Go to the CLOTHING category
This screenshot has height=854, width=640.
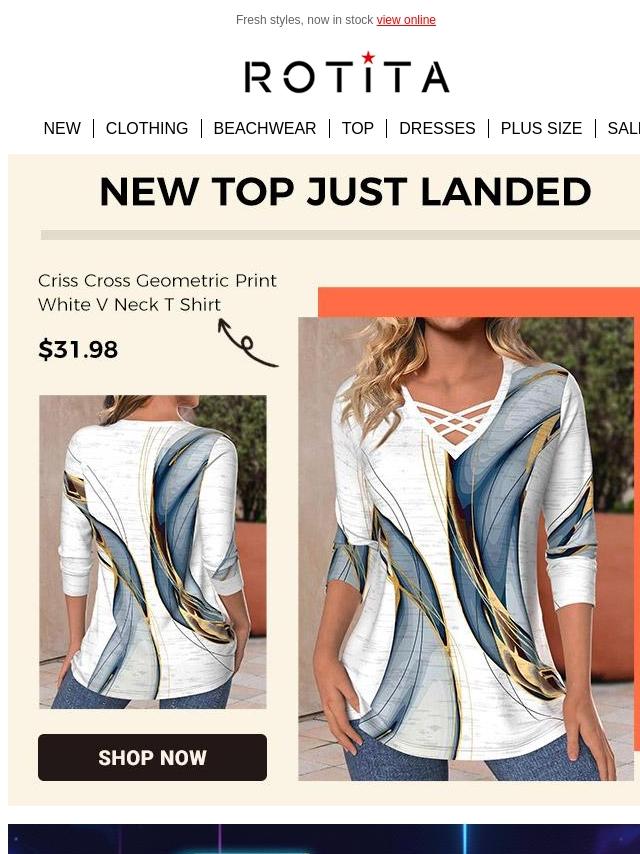pos(147,128)
